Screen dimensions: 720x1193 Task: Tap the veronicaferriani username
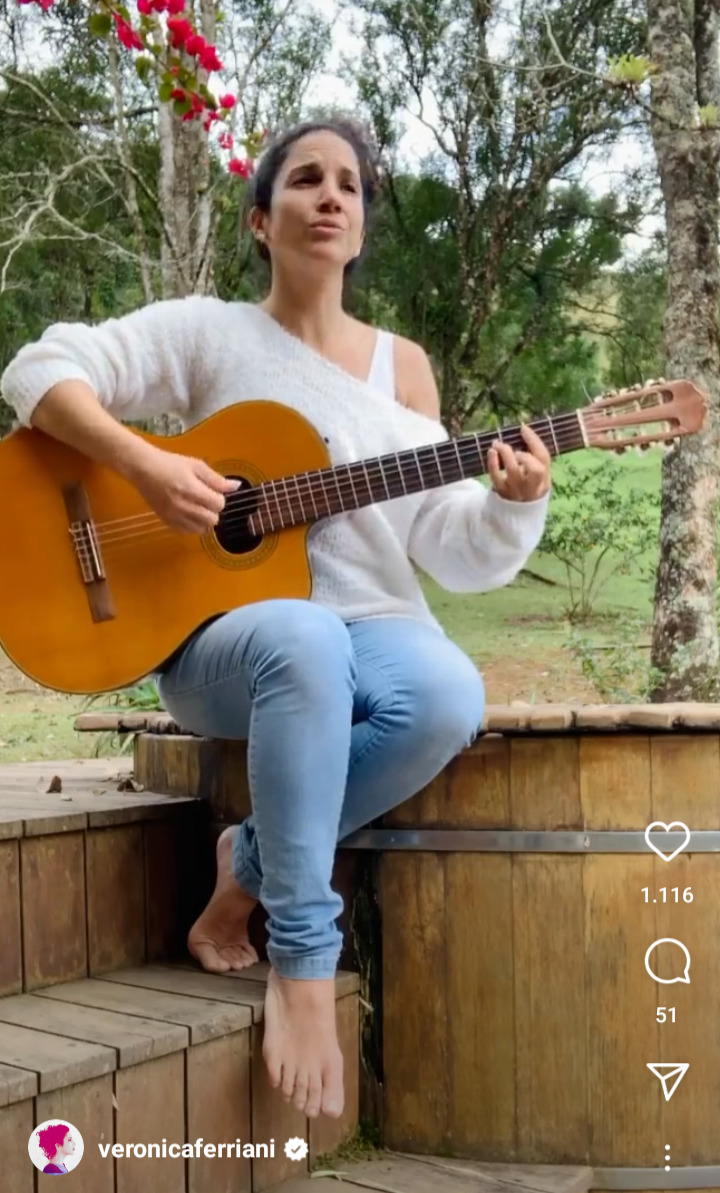coord(186,1149)
